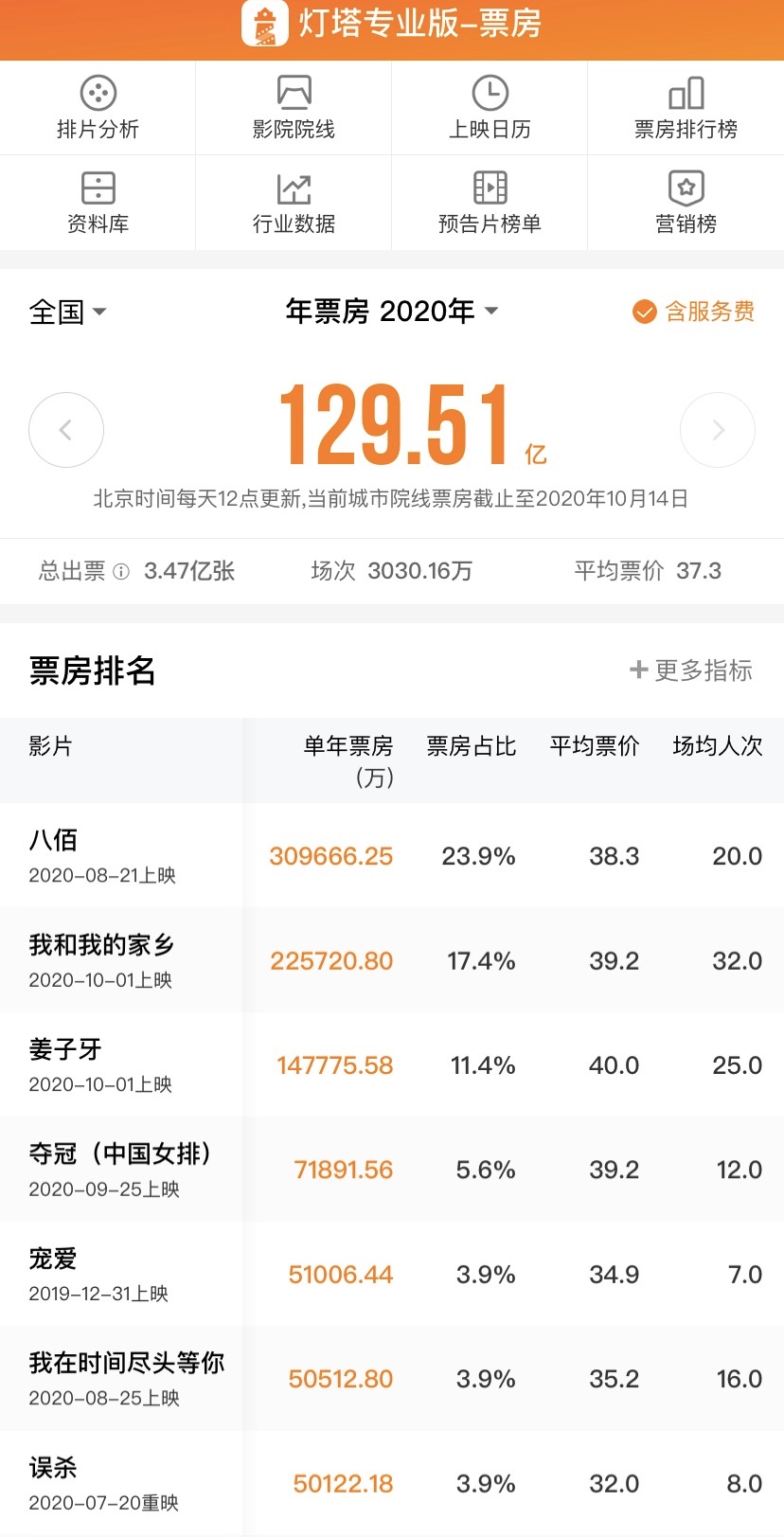Screen dimensions: 784x1537
Task: Open the 全国 region dropdown
Action: 66,311
